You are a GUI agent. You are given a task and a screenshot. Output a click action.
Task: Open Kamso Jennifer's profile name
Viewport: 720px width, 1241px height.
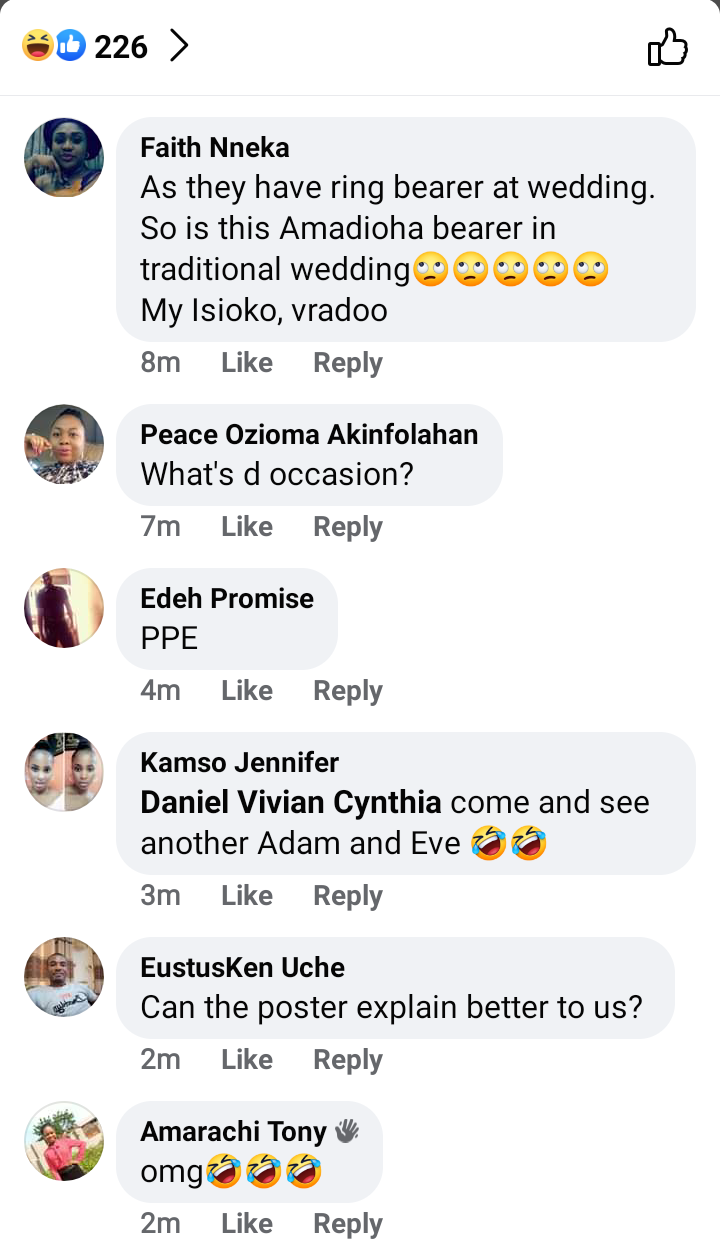(240, 763)
